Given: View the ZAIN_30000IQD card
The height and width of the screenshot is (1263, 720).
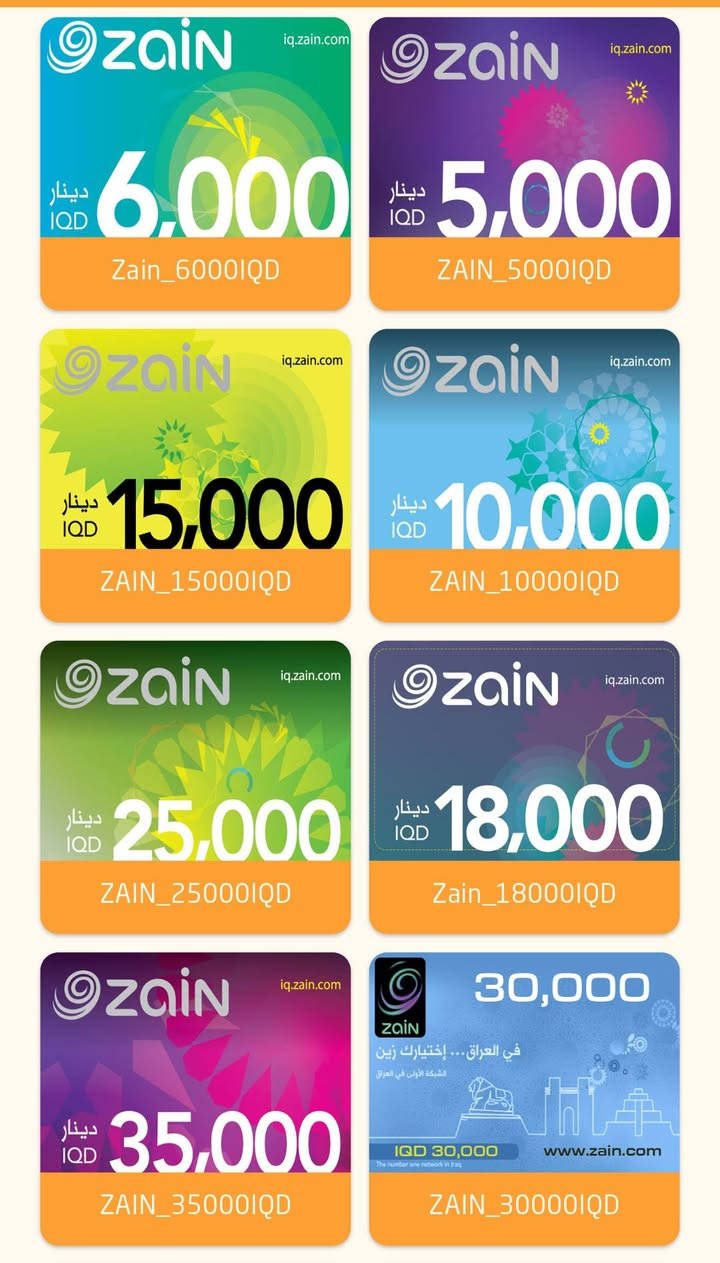Looking at the screenshot, I should pyautogui.click(x=524, y=1098).
